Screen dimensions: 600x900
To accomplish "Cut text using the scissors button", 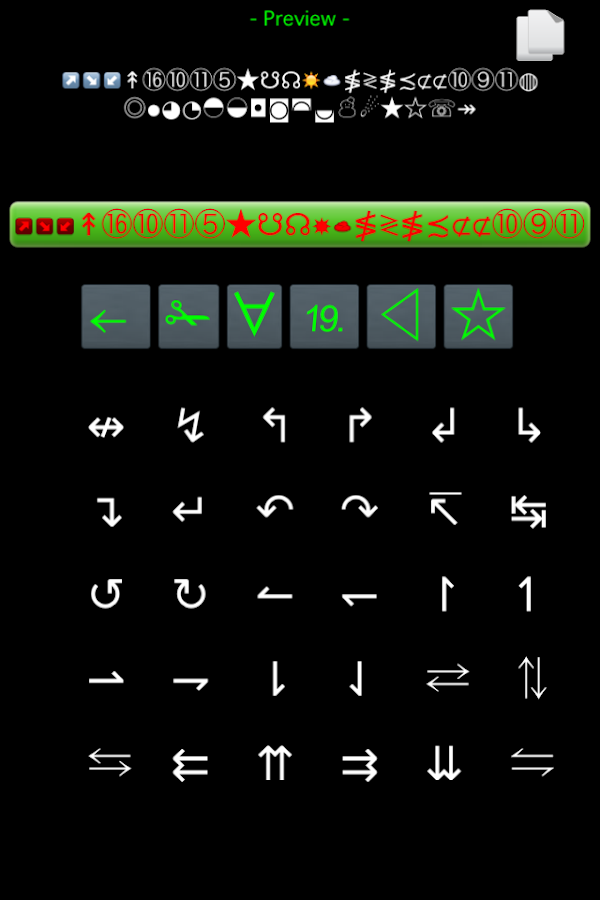I will (188, 317).
